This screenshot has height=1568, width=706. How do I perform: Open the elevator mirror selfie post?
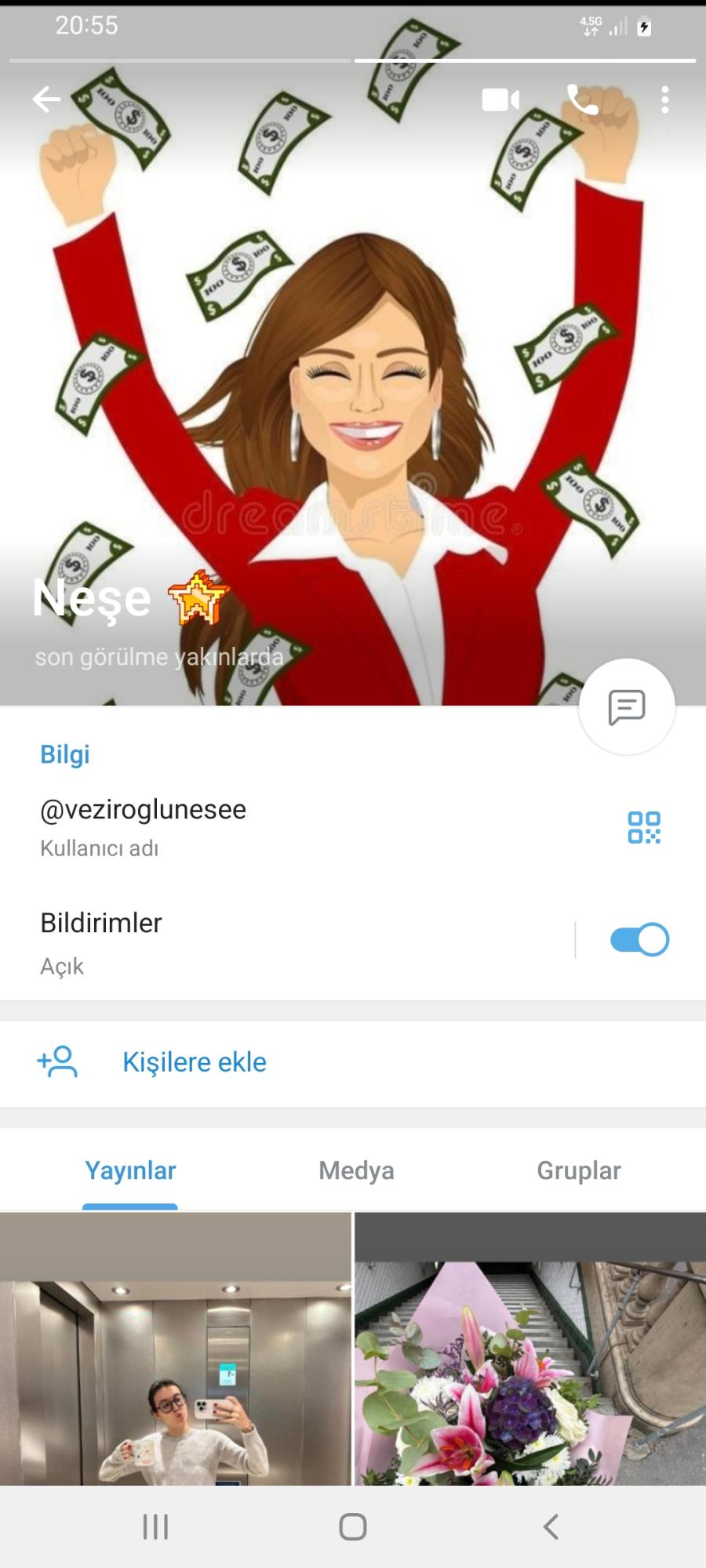pos(176,1372)
